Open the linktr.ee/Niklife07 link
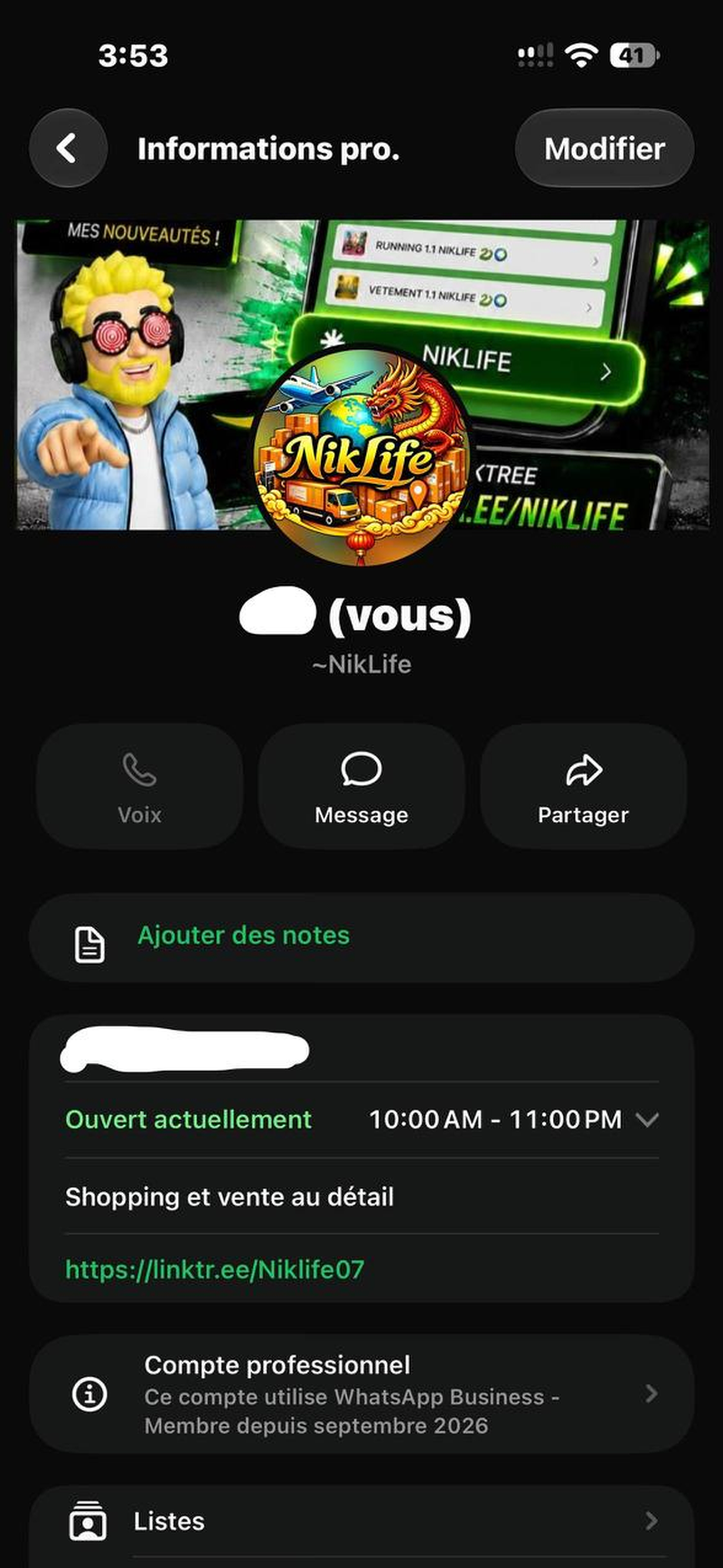The image size is (723, 1568). tap(214, 1269)
